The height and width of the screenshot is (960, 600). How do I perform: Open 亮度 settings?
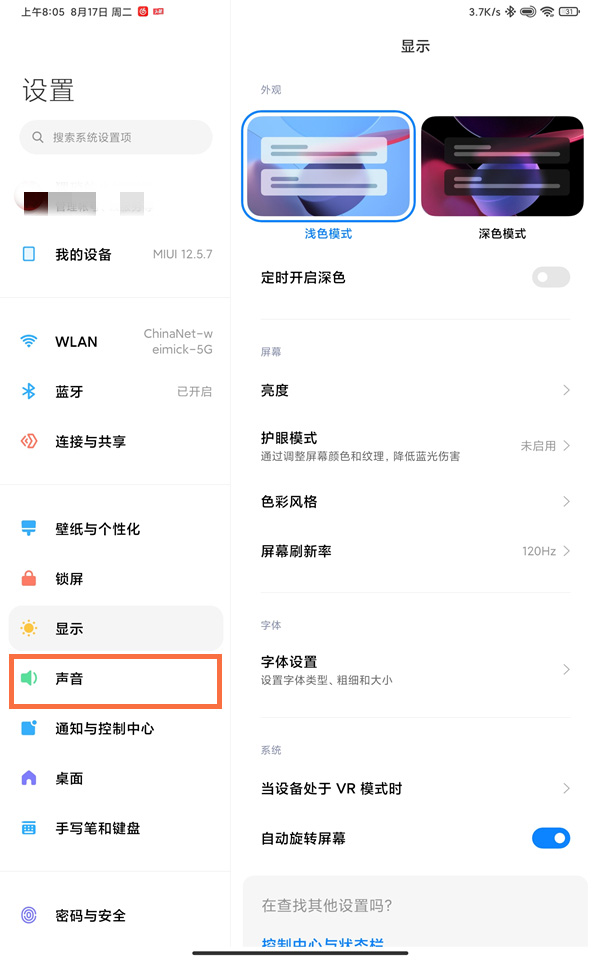[x=415, y=391]
